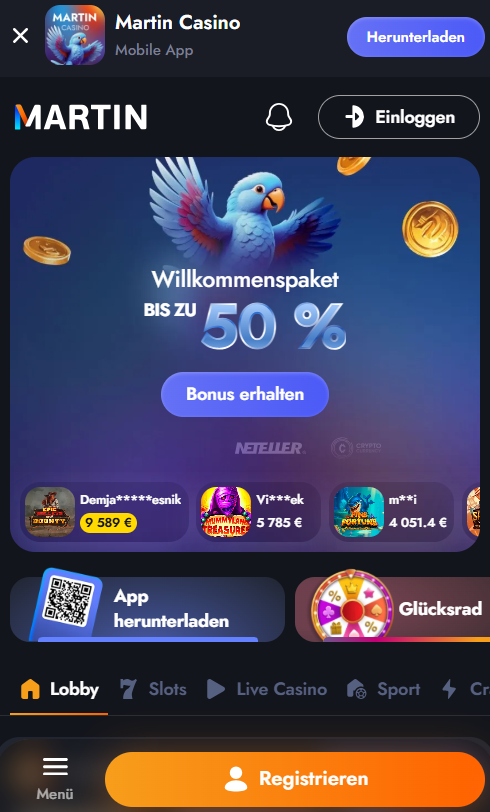
Task: Tap Einloggen to sign in
Action: [x=399, y=117]
